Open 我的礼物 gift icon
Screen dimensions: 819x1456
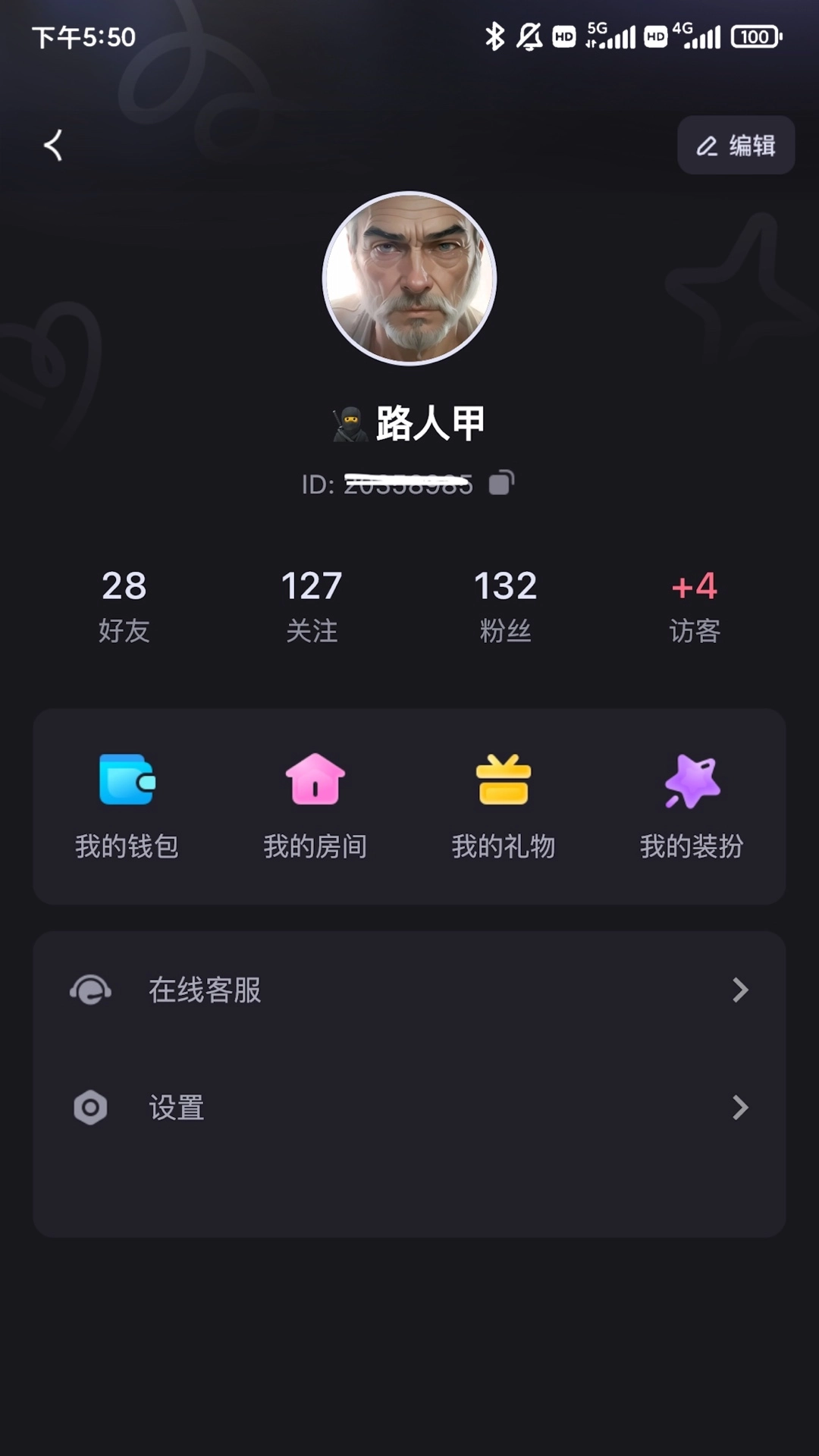(504, 781)
